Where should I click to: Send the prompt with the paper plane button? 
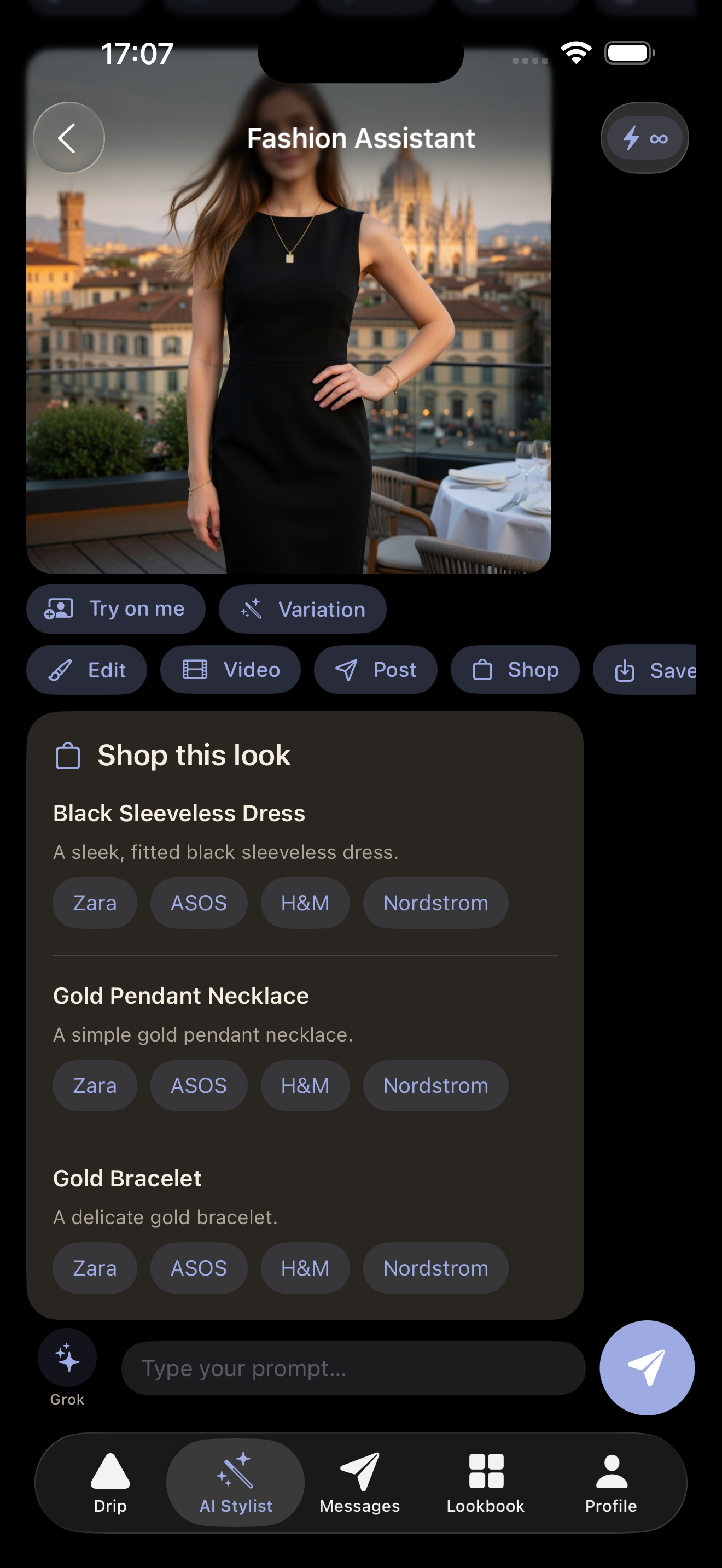[x=647, y=1368]
